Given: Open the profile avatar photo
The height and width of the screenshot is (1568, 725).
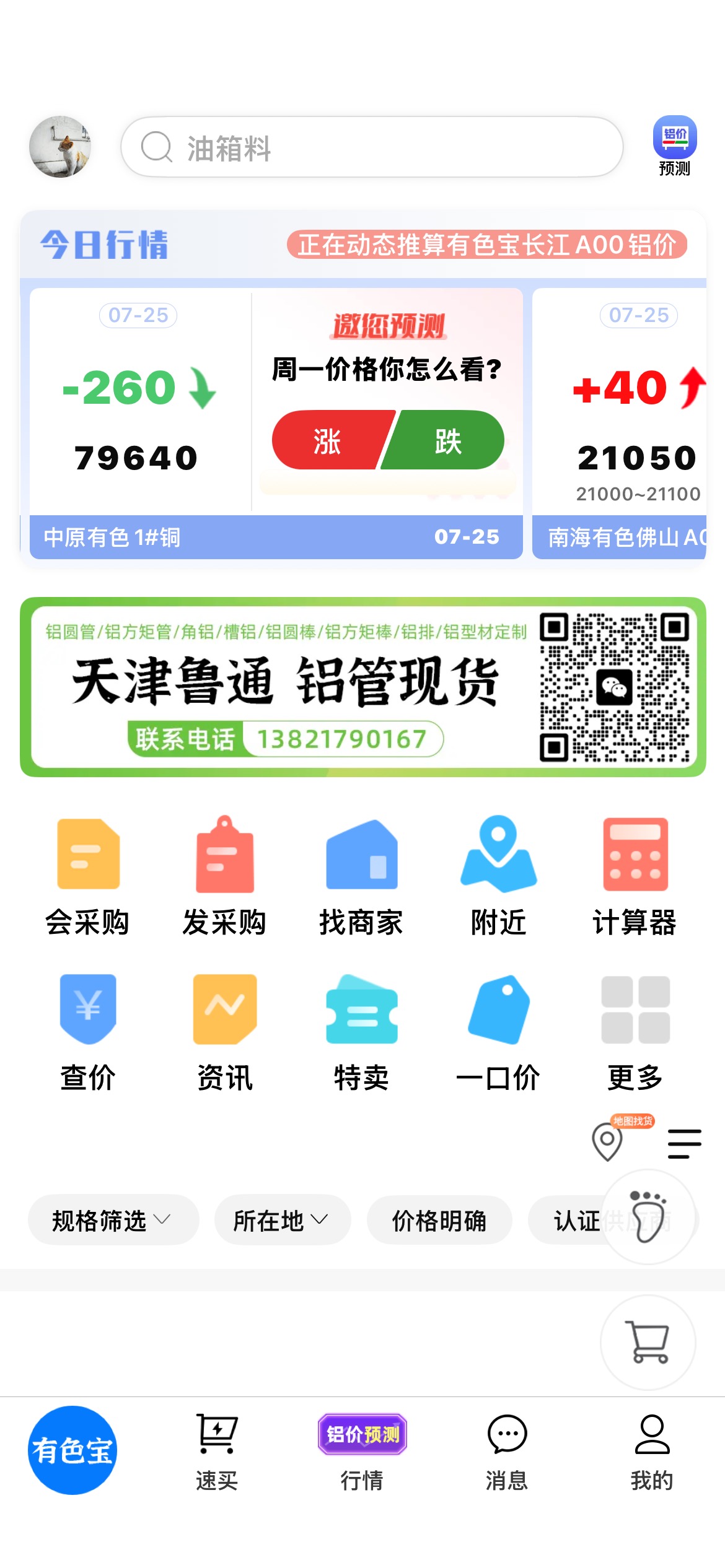Looking at the screenshot, I should pyautogui.click(x=60, y=147).
